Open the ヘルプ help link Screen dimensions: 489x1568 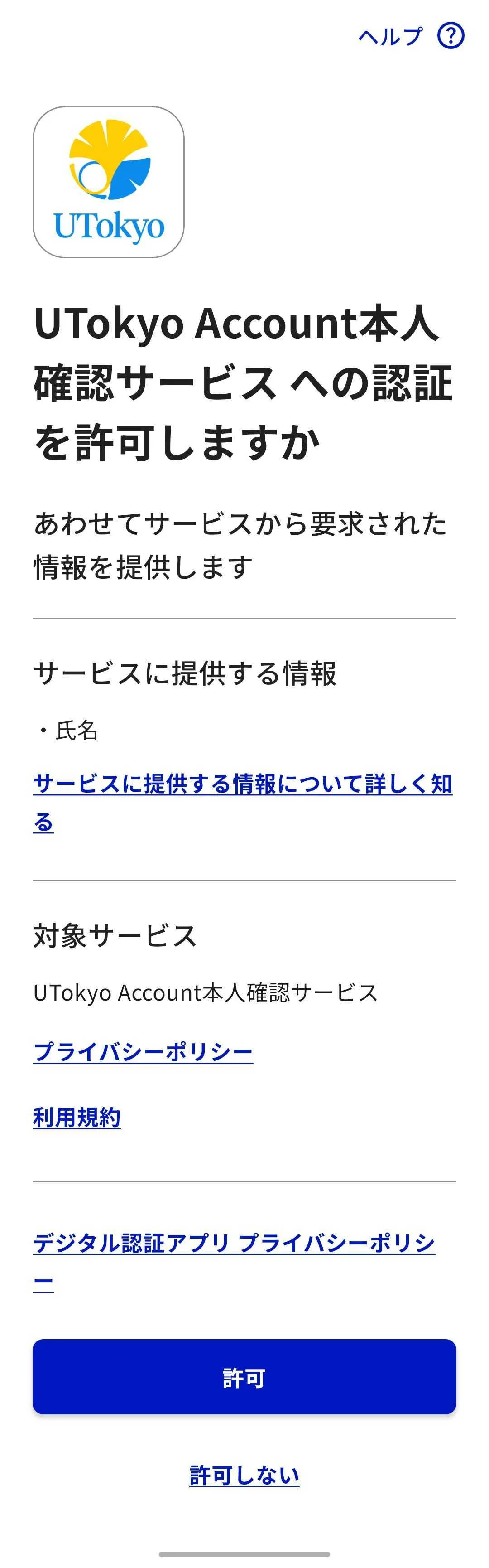tap(411, 36)
